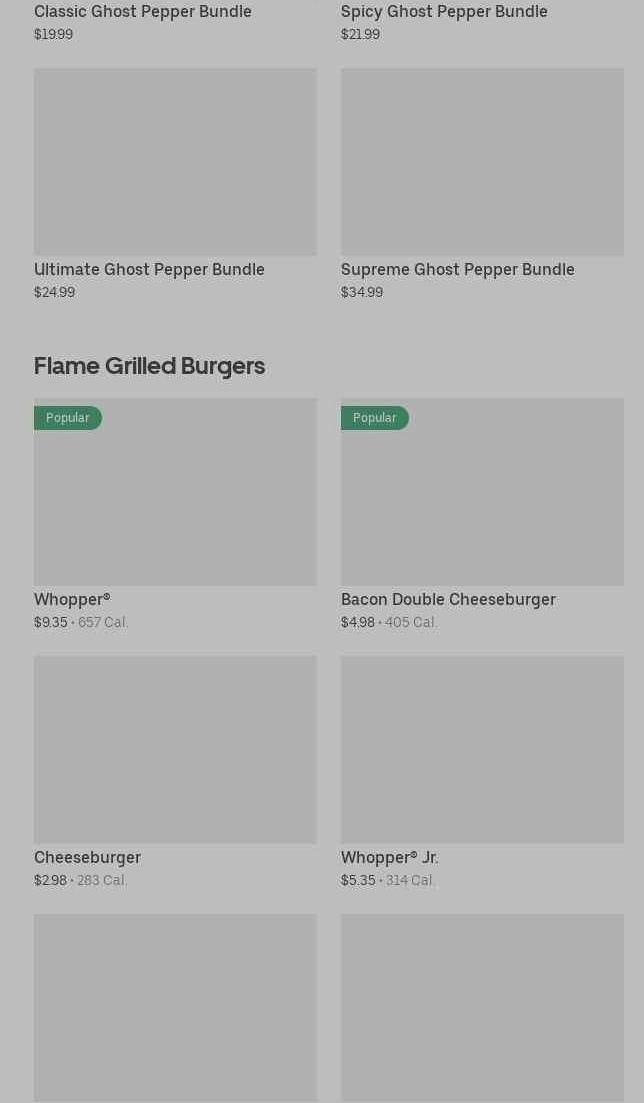
Task: Open the Spicy Ghost Pepper Bundle item
Action: [x=444, y=12]
